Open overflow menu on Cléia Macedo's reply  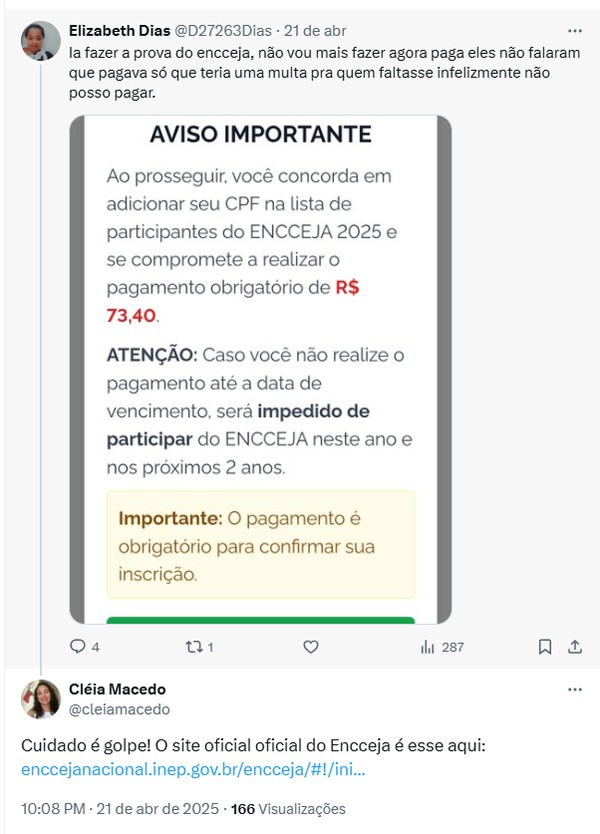click(x=574, y=690)
